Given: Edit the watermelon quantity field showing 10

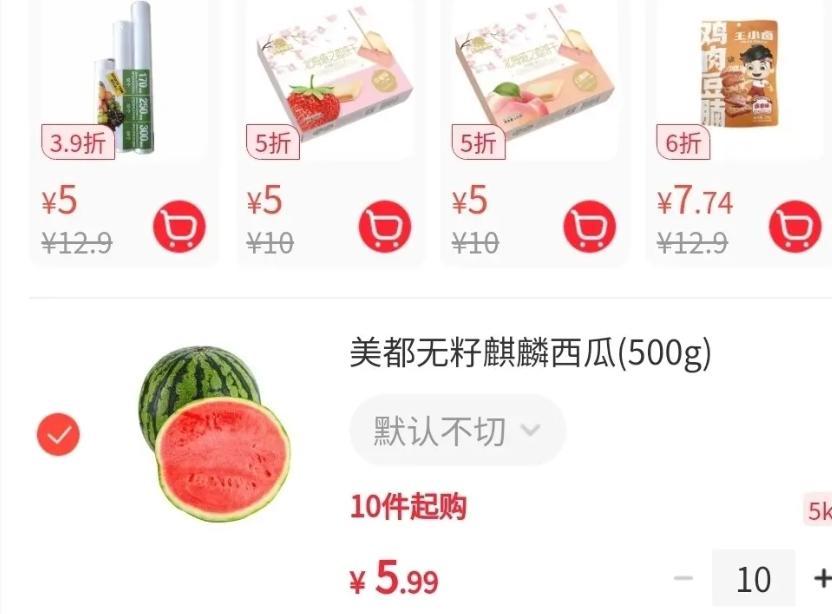Looking at the screenshot, I should (x=753, y=578).
